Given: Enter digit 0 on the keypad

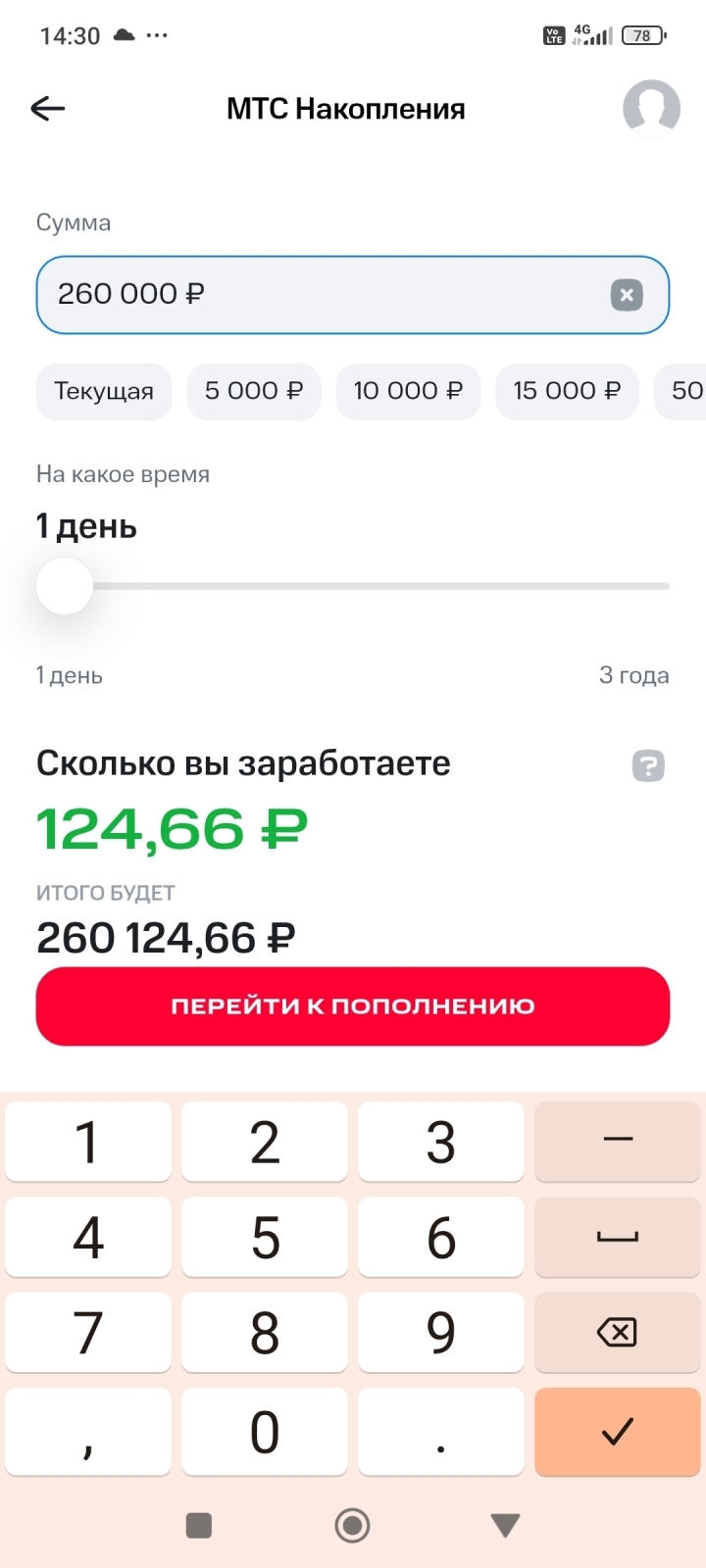Looking at the screenshot, I should [265, 1432].
